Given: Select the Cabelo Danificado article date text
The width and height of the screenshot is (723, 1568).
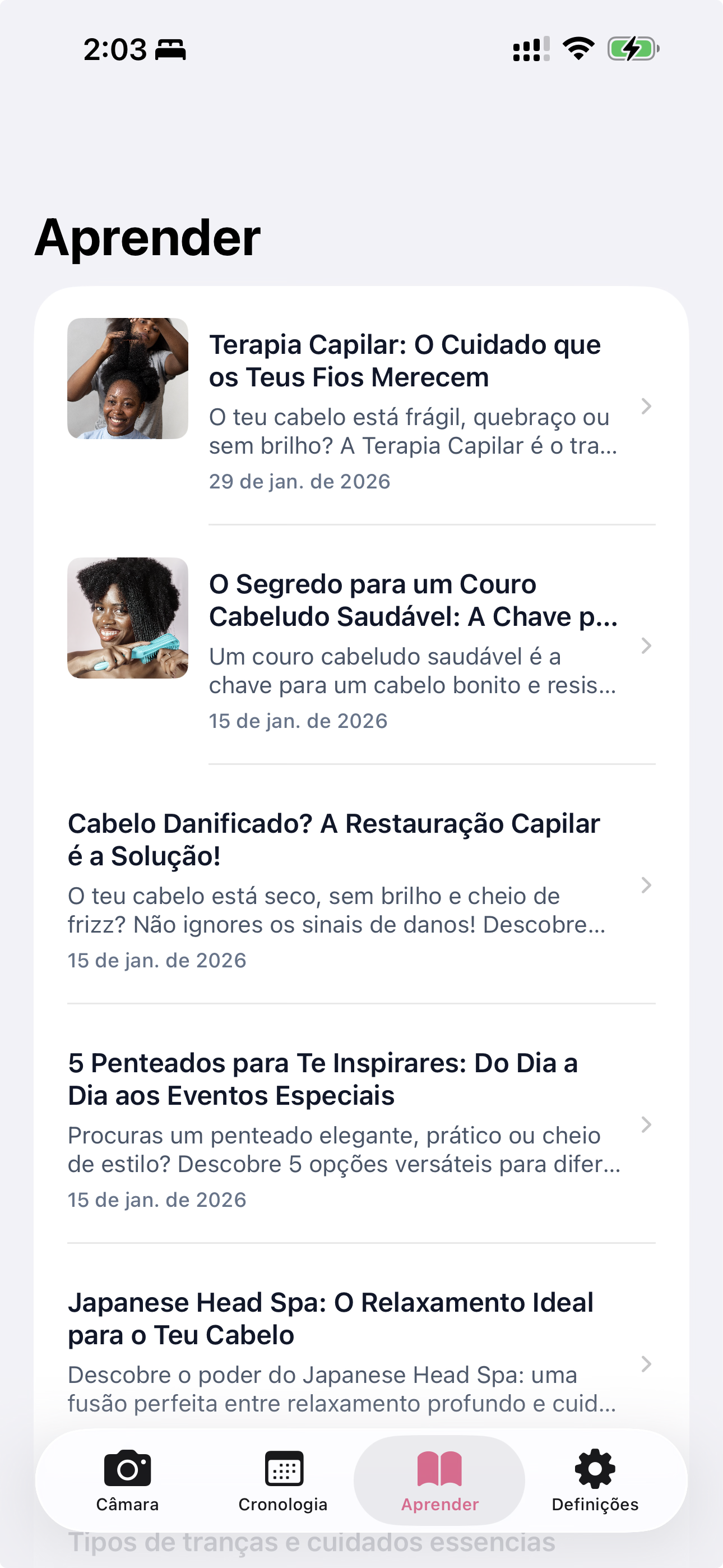Looking at the screenshot, I should click(157, 960).
